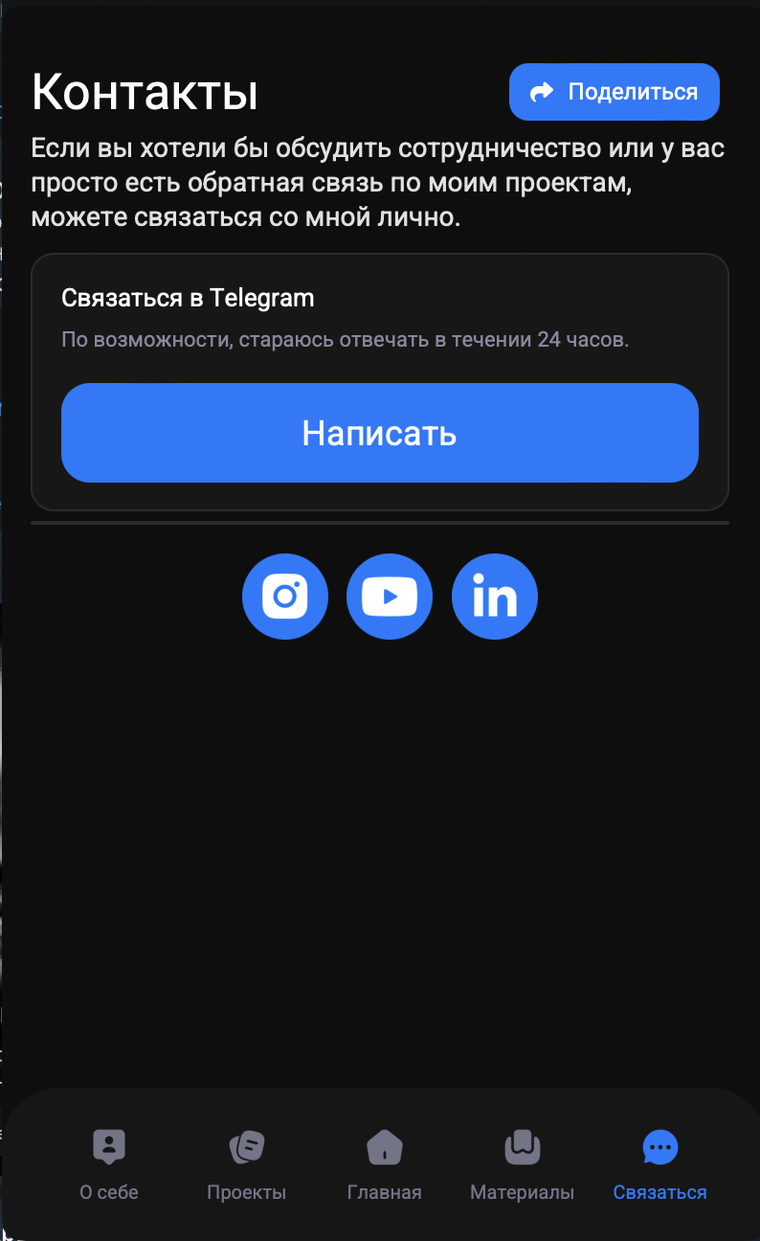Tap Написать to message in Telegram
This screenshot has height=1241, width=760.
[379, 433]
